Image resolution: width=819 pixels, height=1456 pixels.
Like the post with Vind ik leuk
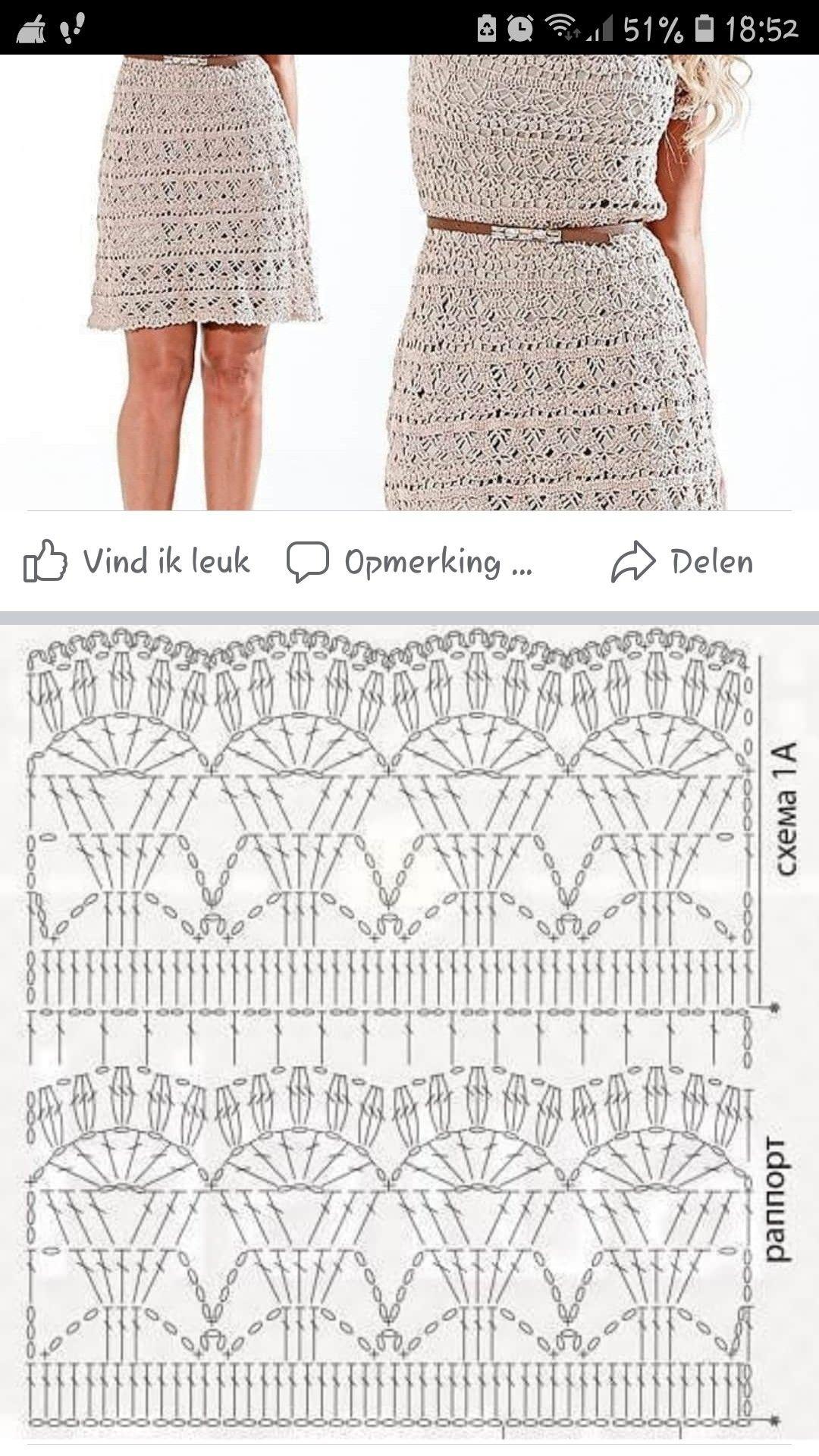tap(136, 562)
